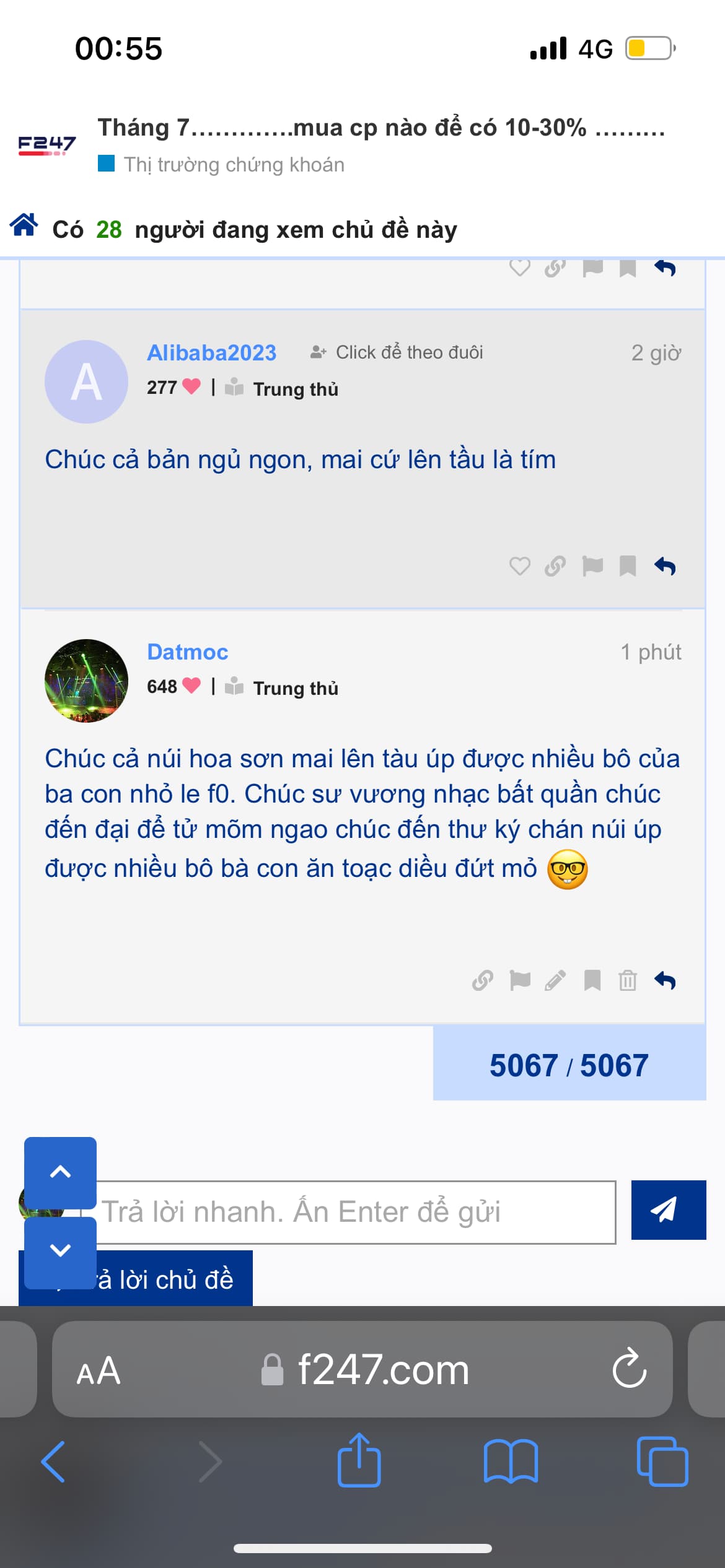Screen dimensions: 725x1568
Task: Open Datmoc's profile
Action: pyautogui.click(x=187, y=652)
